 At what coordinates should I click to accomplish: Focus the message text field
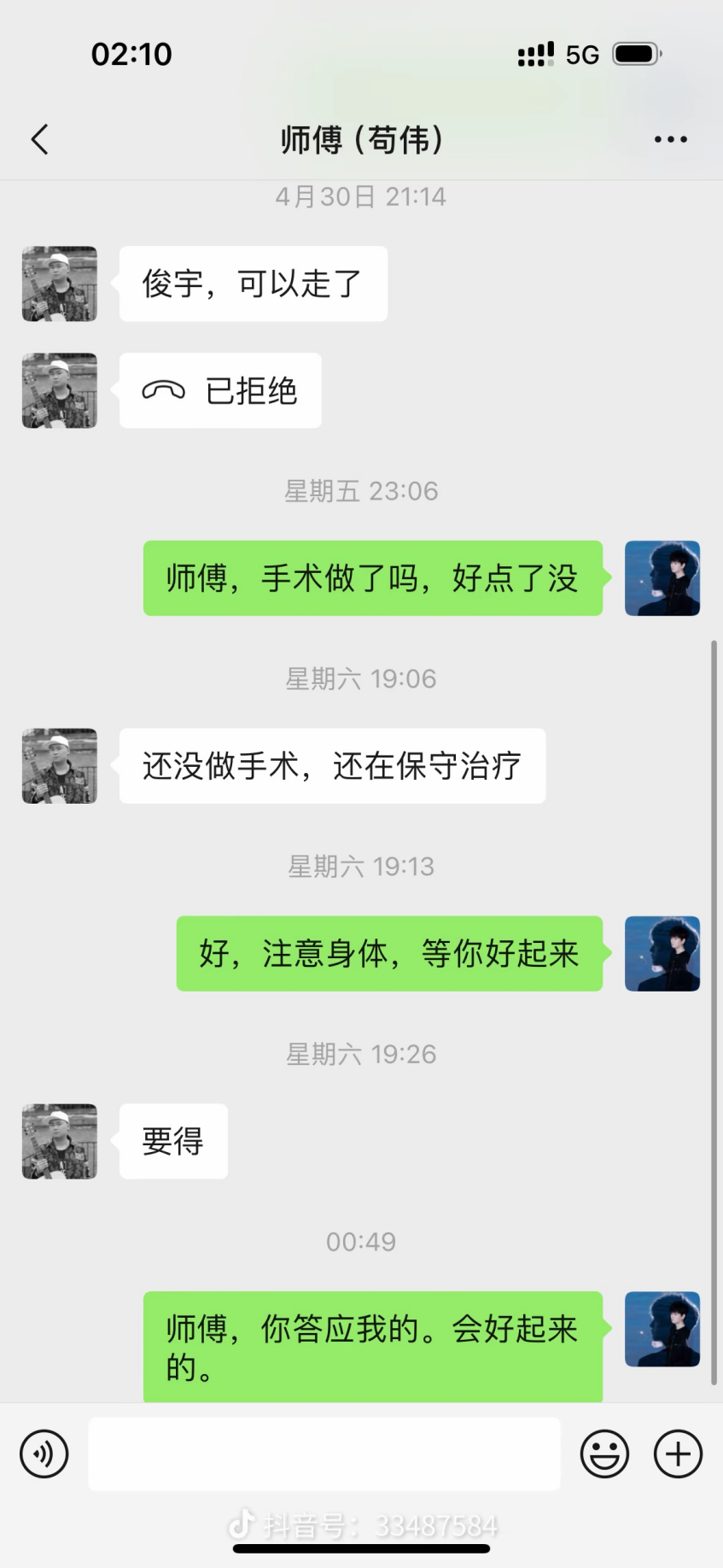pos(324,1454)
